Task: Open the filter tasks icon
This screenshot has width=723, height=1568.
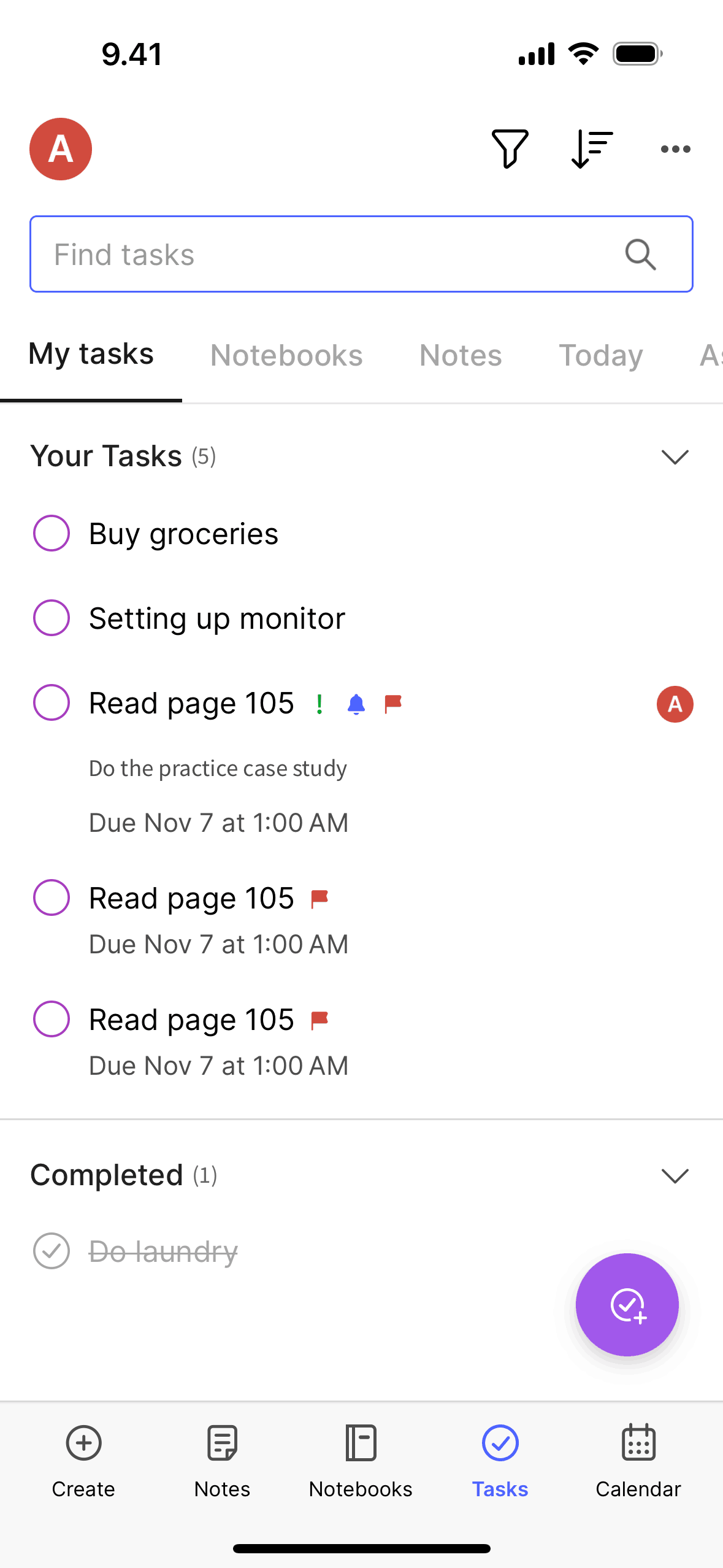Action: [510, 148]
